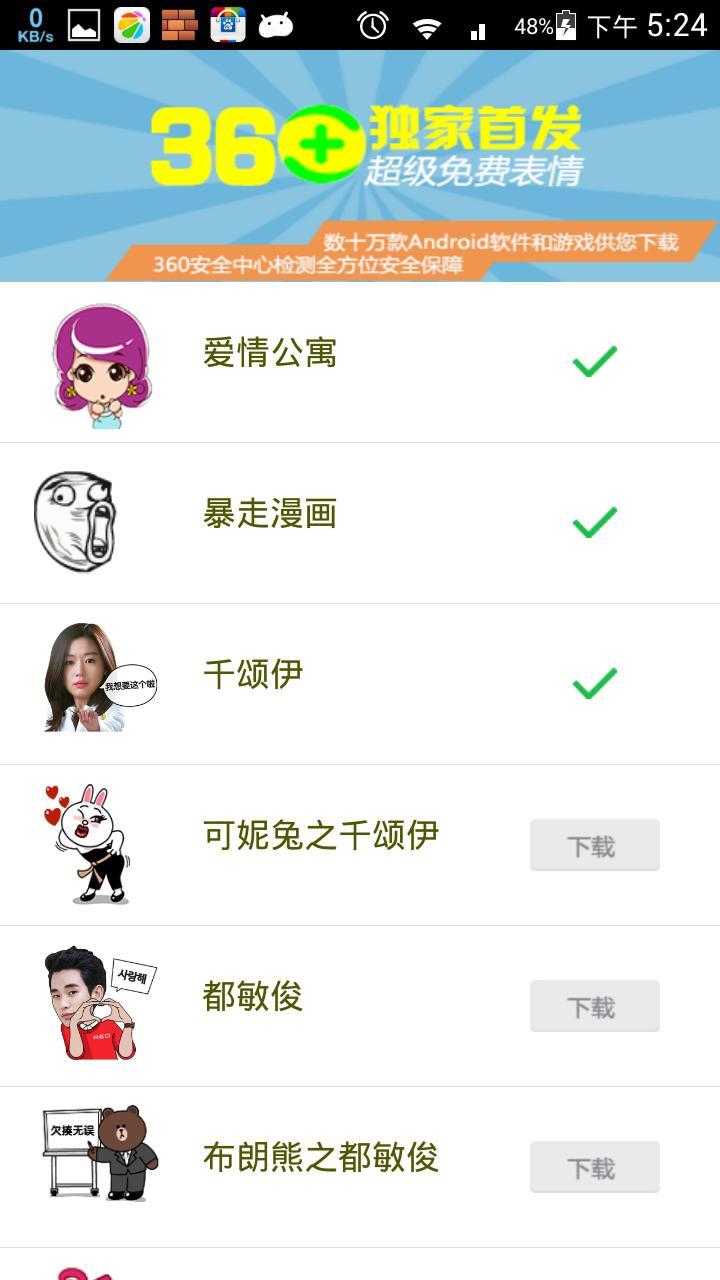Open the 爱情公寓 sticker pack thumbnail
720x1280 pixels.
[x=100, y=363]
